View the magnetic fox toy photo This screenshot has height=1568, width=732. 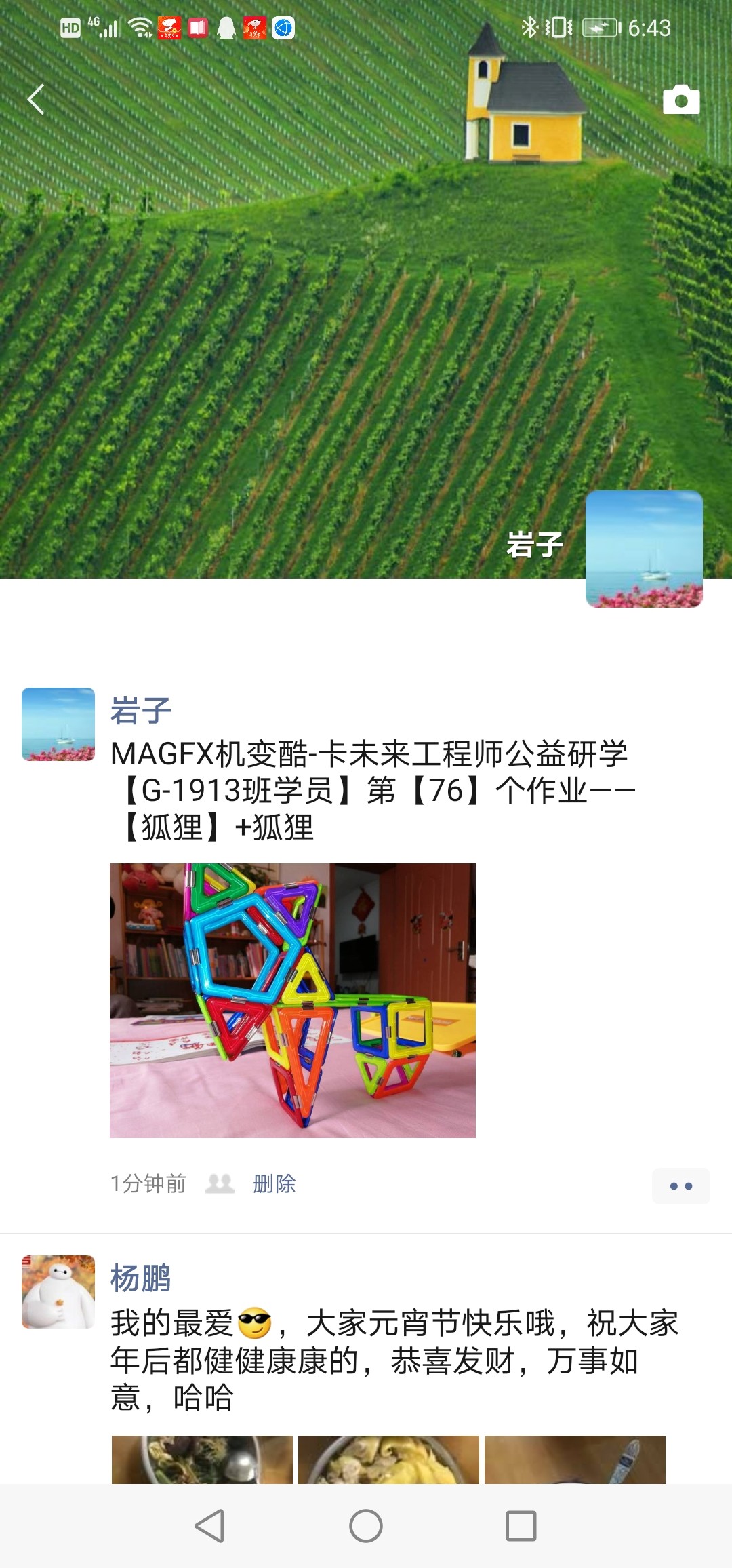click(293, 1000)
